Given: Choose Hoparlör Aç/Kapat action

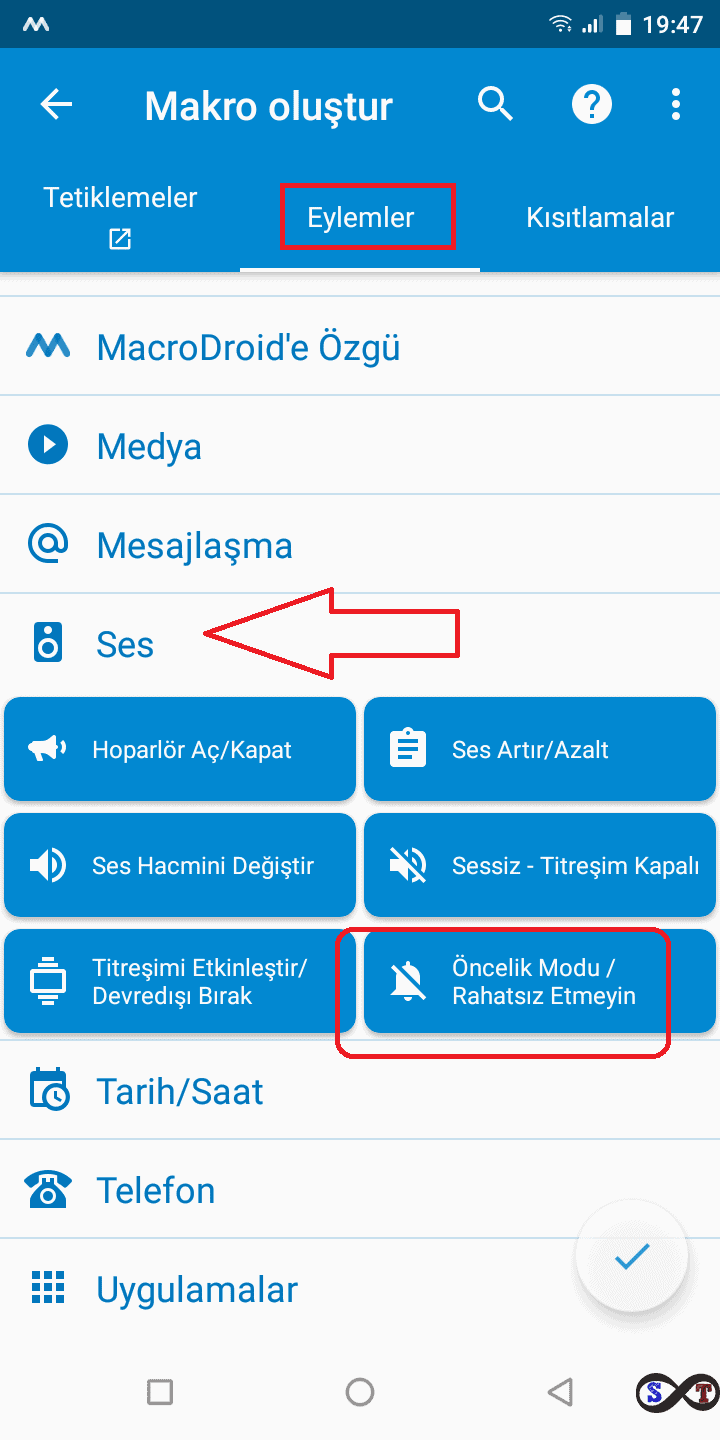Looking at the screenshot, I should pos(180,750).
